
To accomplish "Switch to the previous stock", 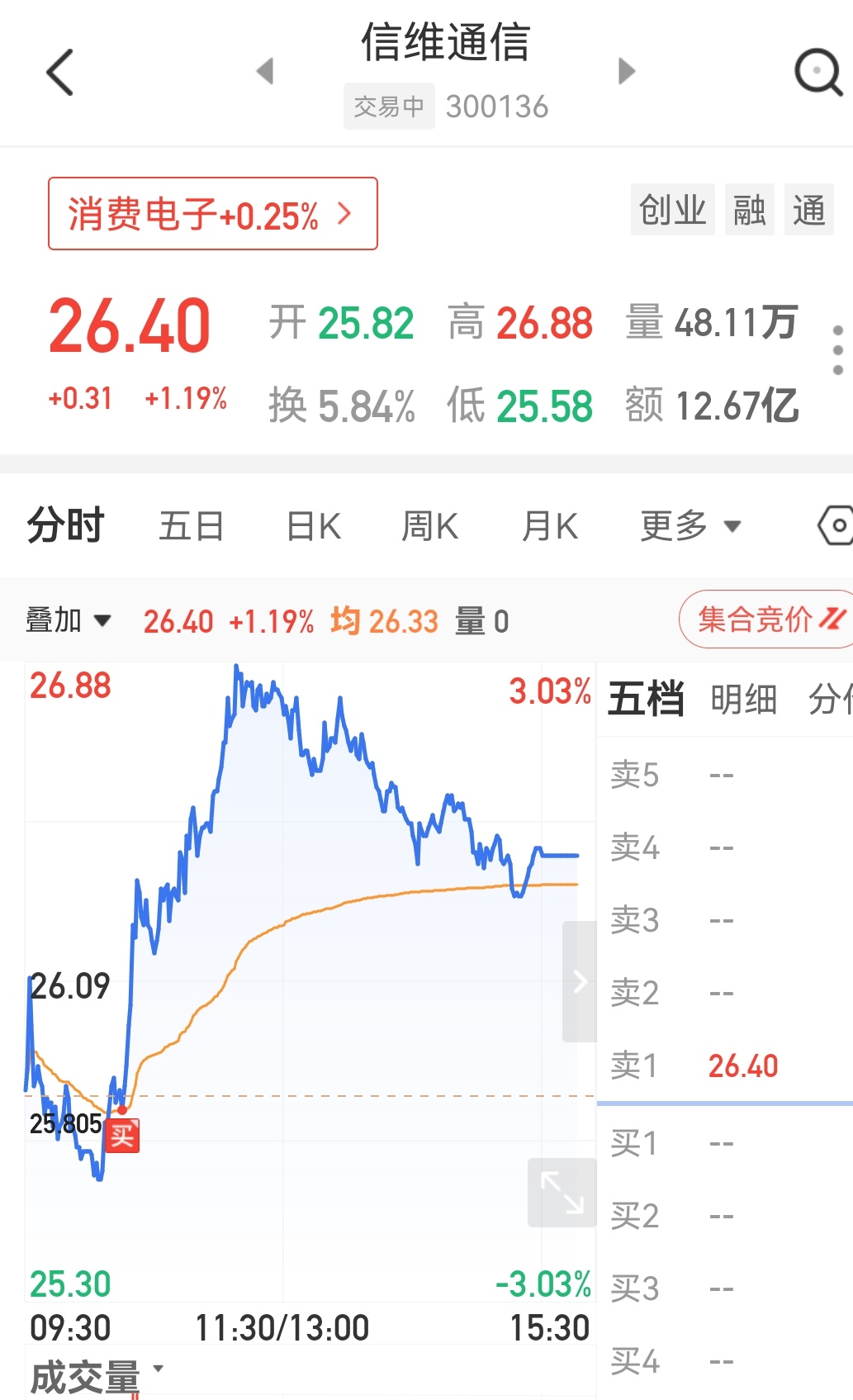I will click(265, 72).
